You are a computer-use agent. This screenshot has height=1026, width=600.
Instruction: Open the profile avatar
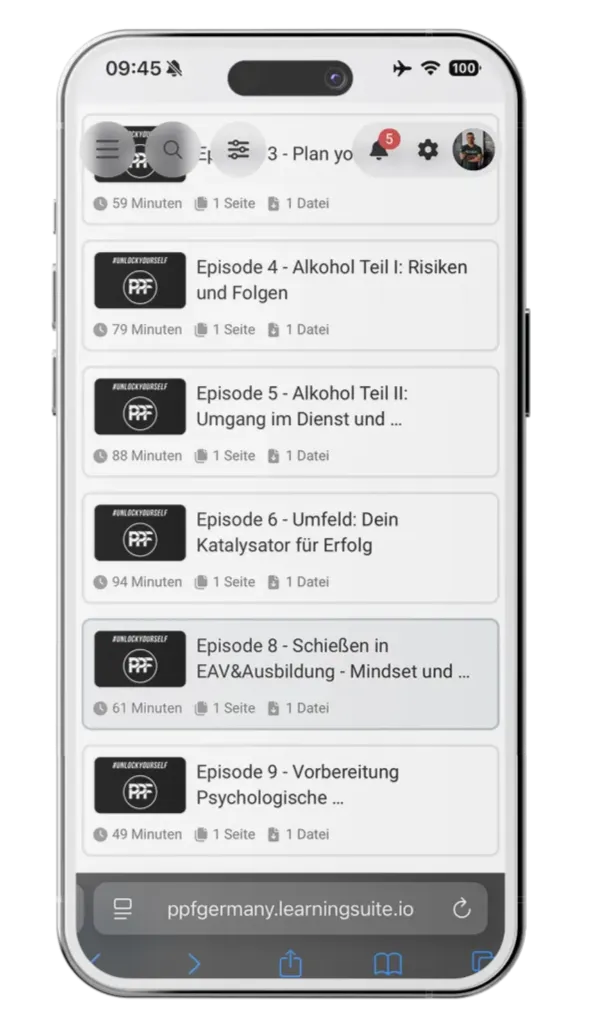pos(473,151)
